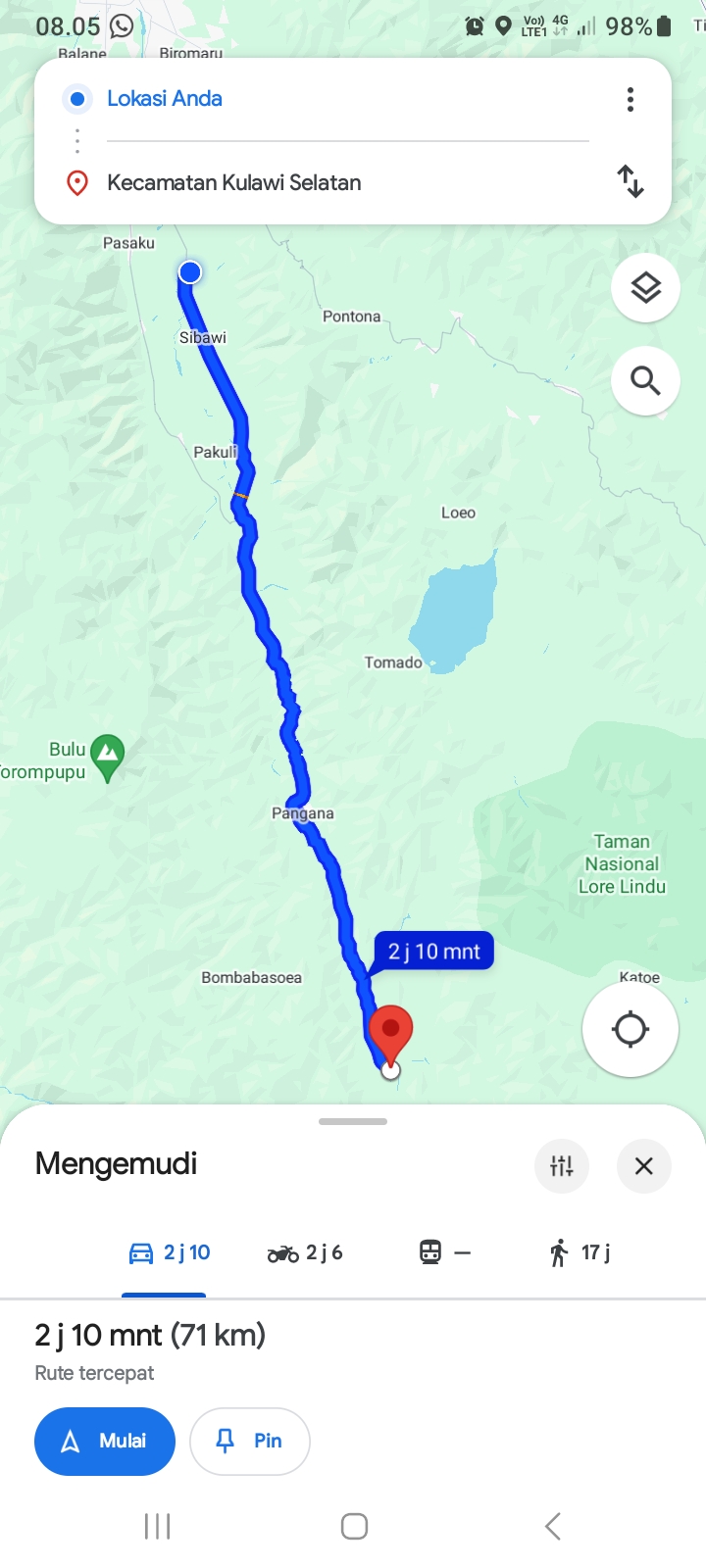Select the car tab 2 j 10
The image size is (706, 1568).
pyautogui.click(x=169, y=1252)
